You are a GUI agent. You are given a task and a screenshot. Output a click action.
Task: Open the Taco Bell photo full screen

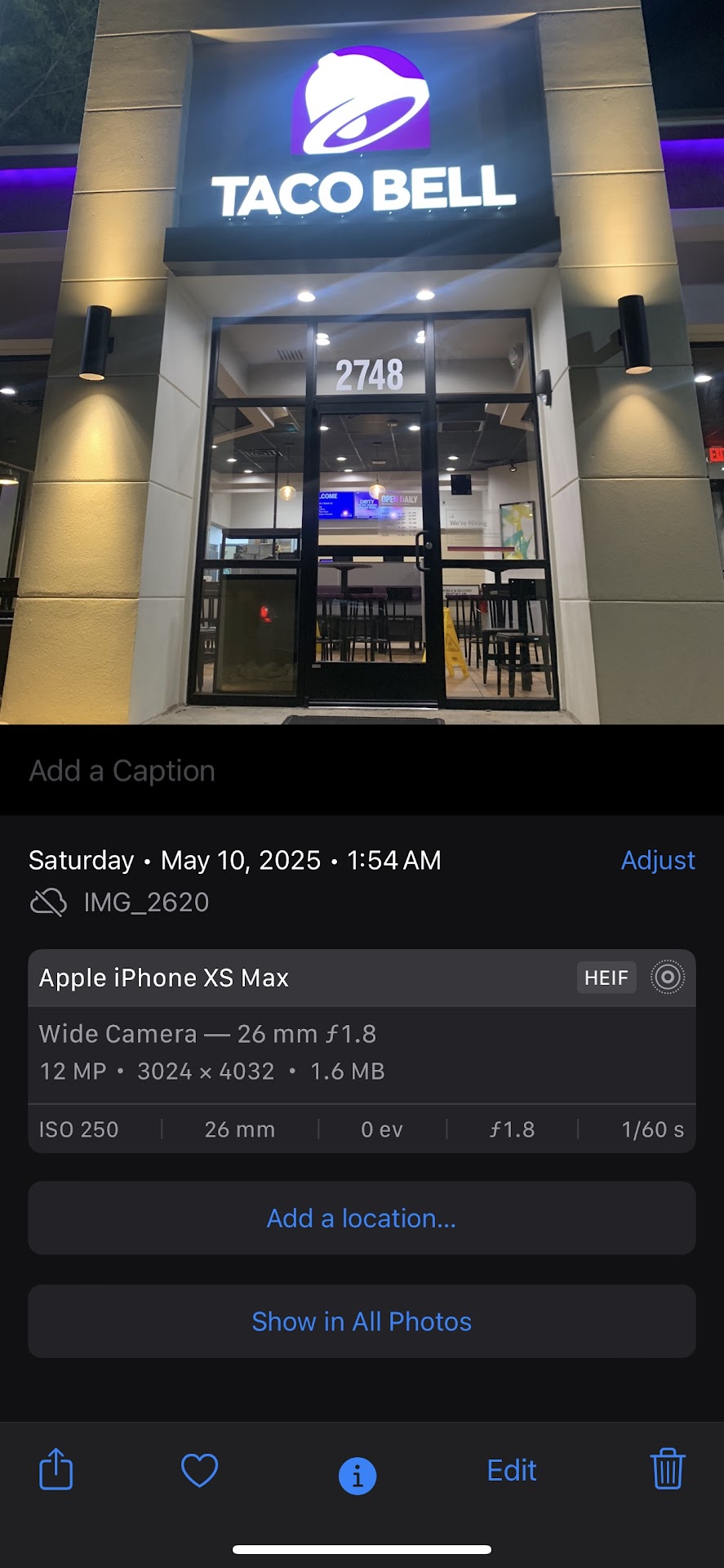(x=362, y=359)
